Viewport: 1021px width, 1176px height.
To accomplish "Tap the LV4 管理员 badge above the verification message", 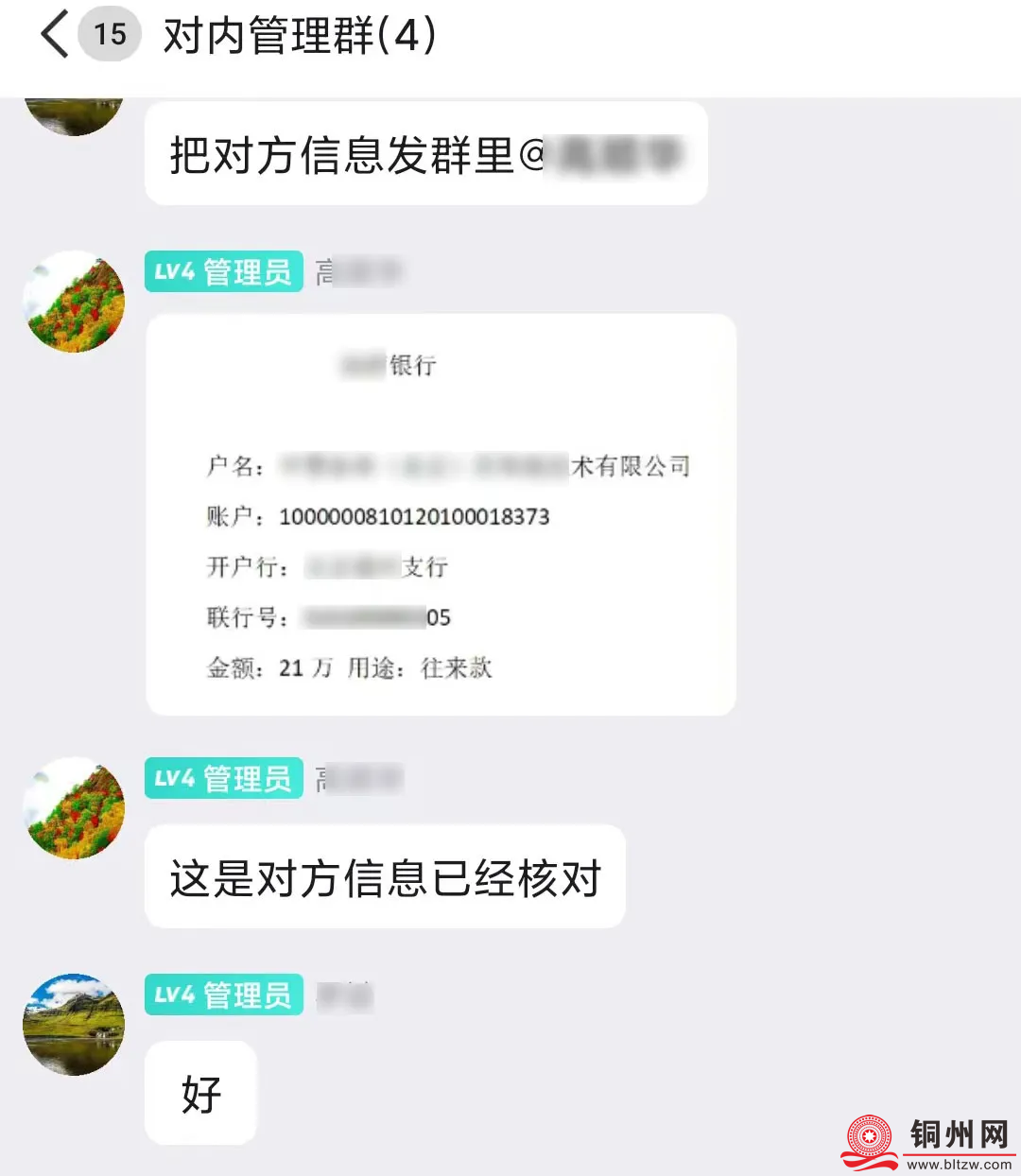I will (x=223, y=778).
